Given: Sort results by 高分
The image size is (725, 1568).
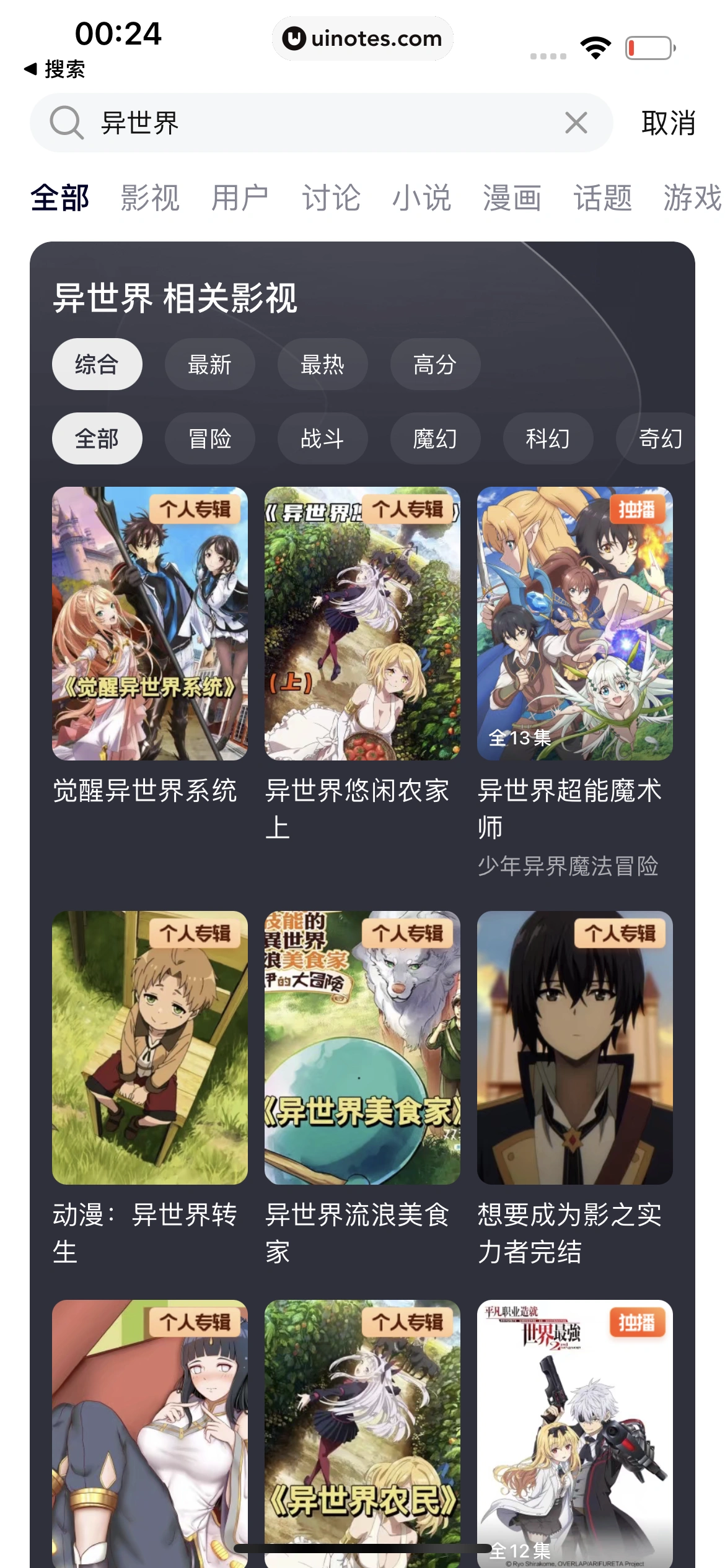Looking at the screenshot, I should click(435, 364).
